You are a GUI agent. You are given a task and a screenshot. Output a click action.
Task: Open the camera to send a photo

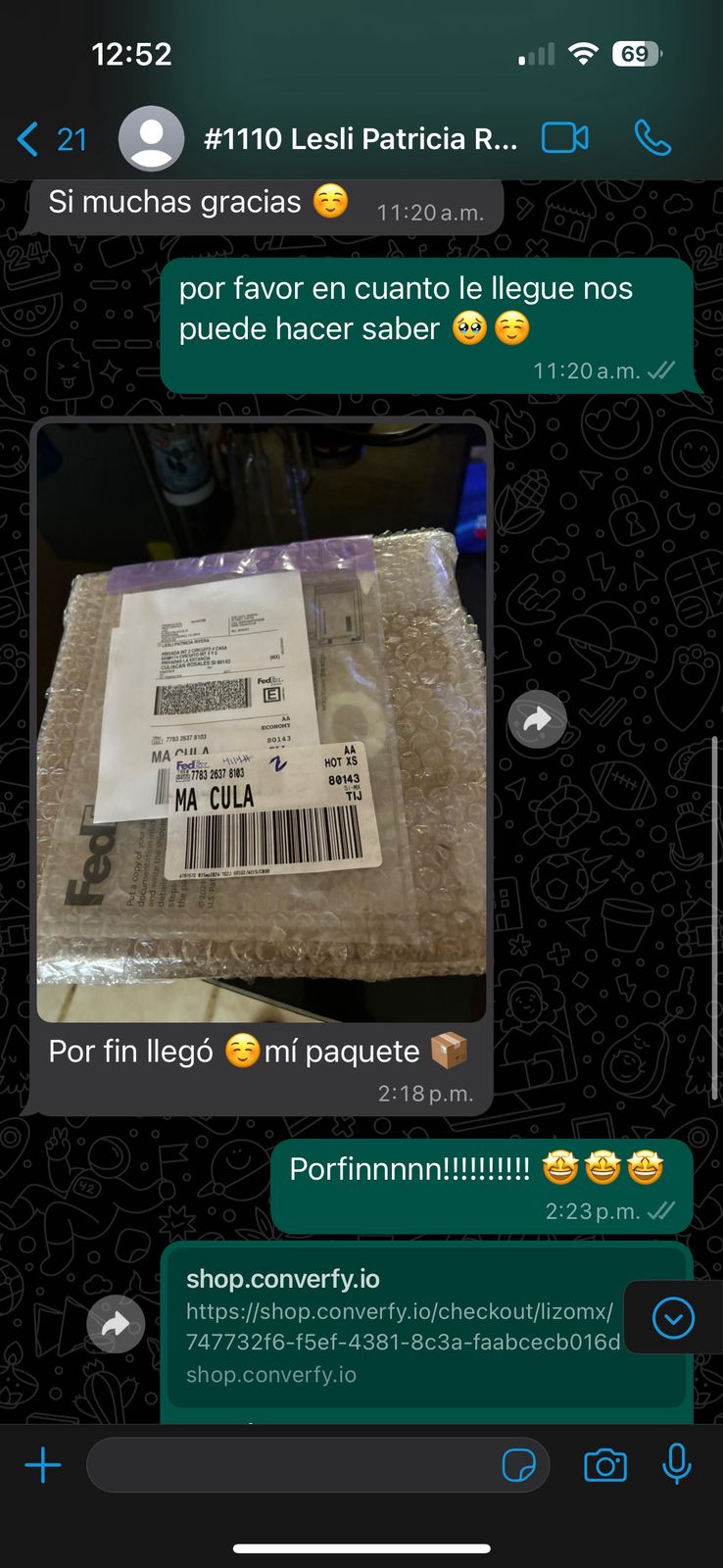point(605,1466)
